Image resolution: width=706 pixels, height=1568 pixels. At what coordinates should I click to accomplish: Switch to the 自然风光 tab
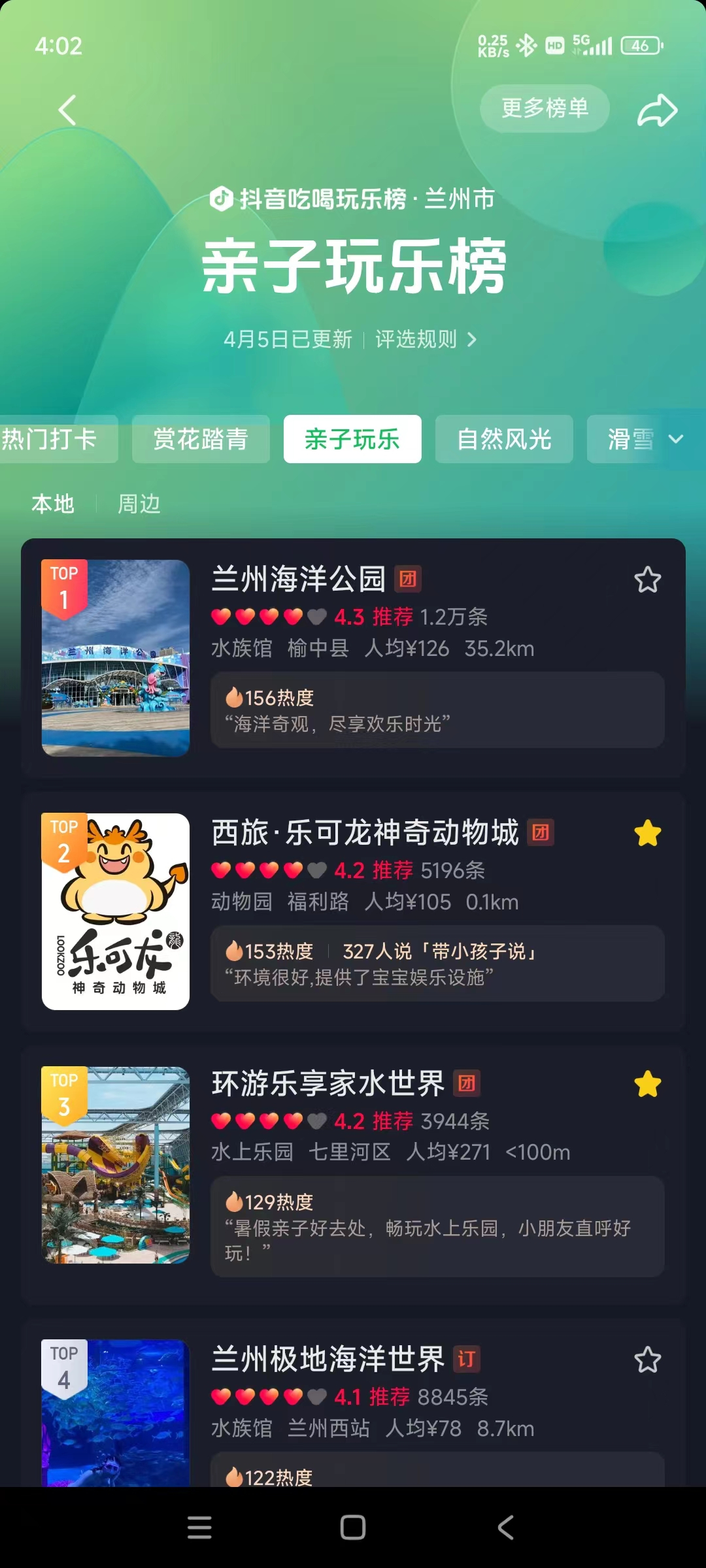[504, 439]
